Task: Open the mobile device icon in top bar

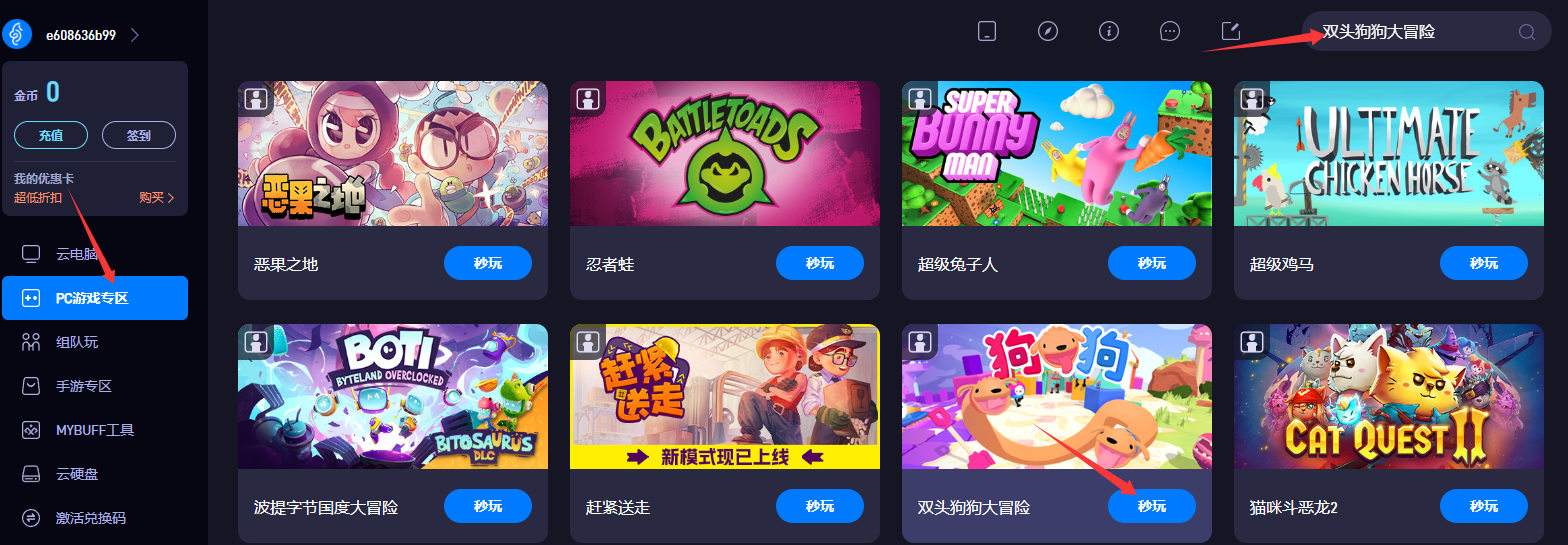Action: click(x=987, y=31)
